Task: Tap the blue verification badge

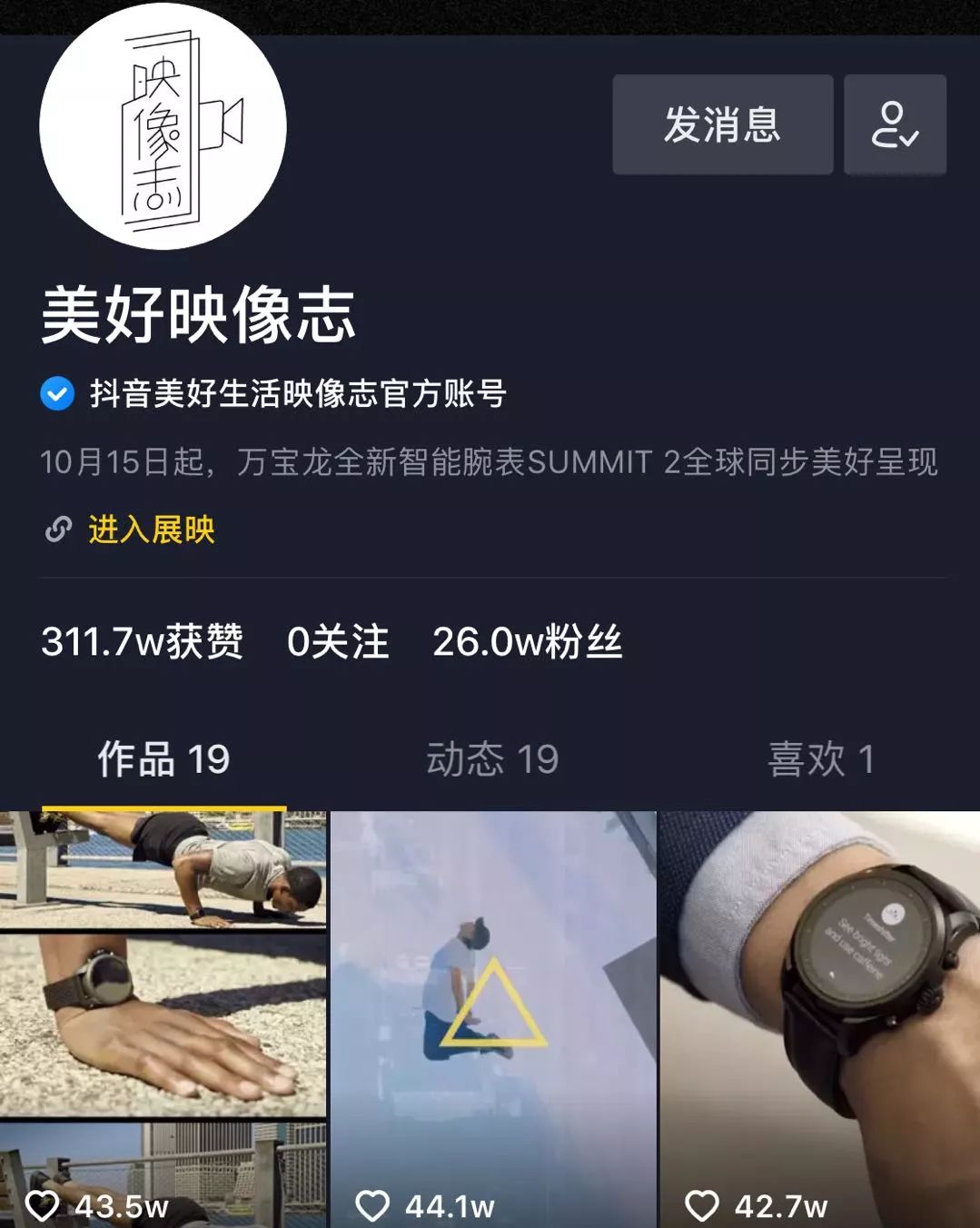Action: 57,392
